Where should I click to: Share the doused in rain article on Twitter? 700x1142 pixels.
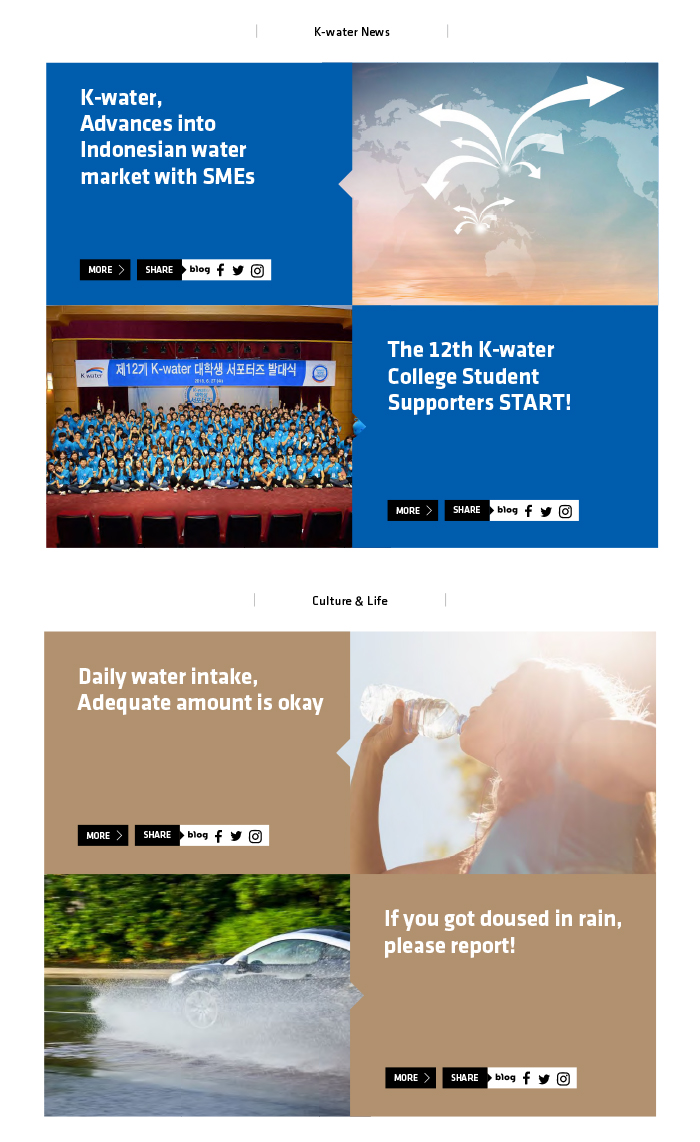click(544, 1078)
